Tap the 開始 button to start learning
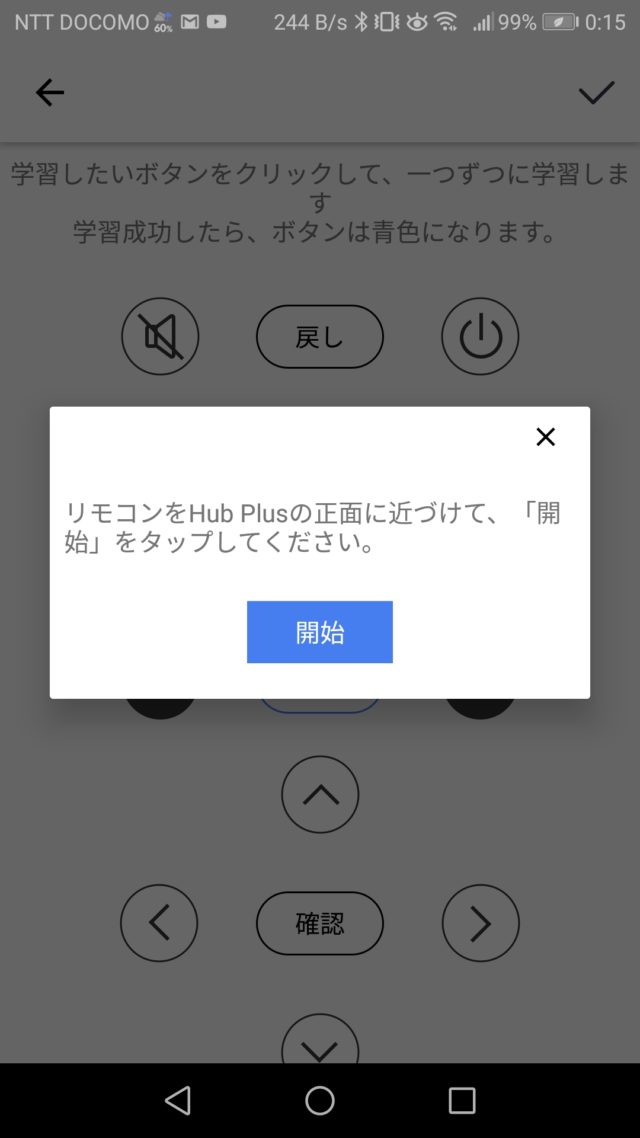This screenshot has width=640, height=1138. pos(319,631)
